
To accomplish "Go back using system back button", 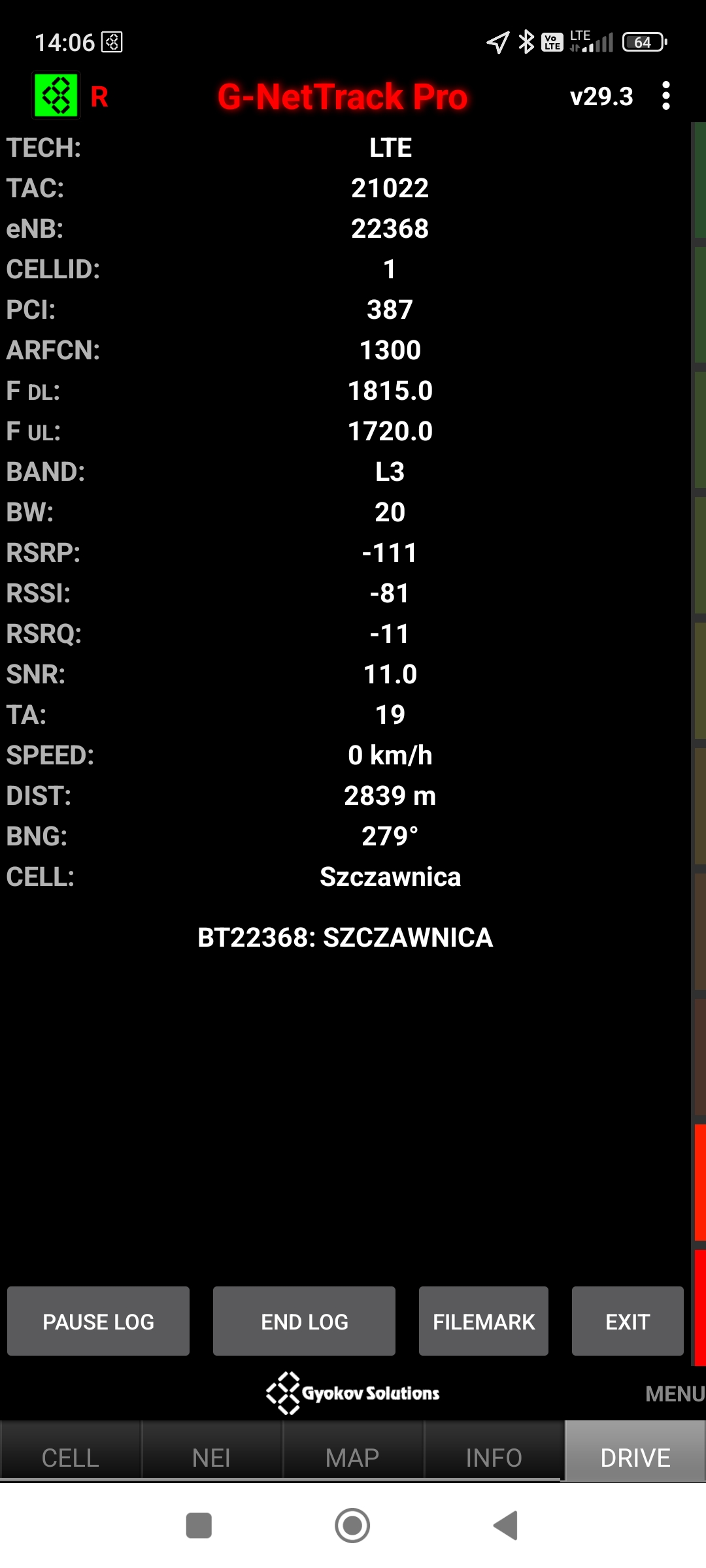I will [x=506, y=1526].
